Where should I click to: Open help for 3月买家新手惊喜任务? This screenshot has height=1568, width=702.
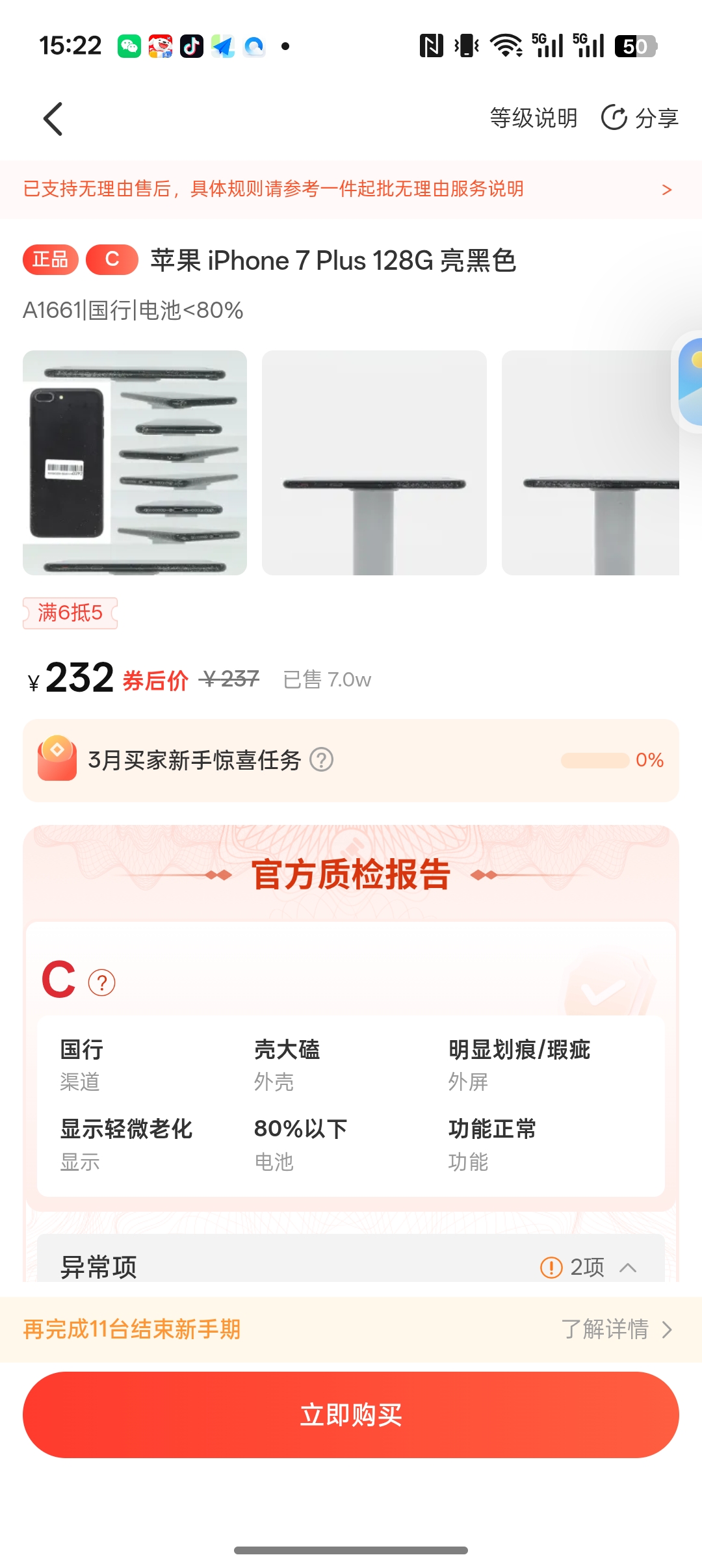pos(321,759)
